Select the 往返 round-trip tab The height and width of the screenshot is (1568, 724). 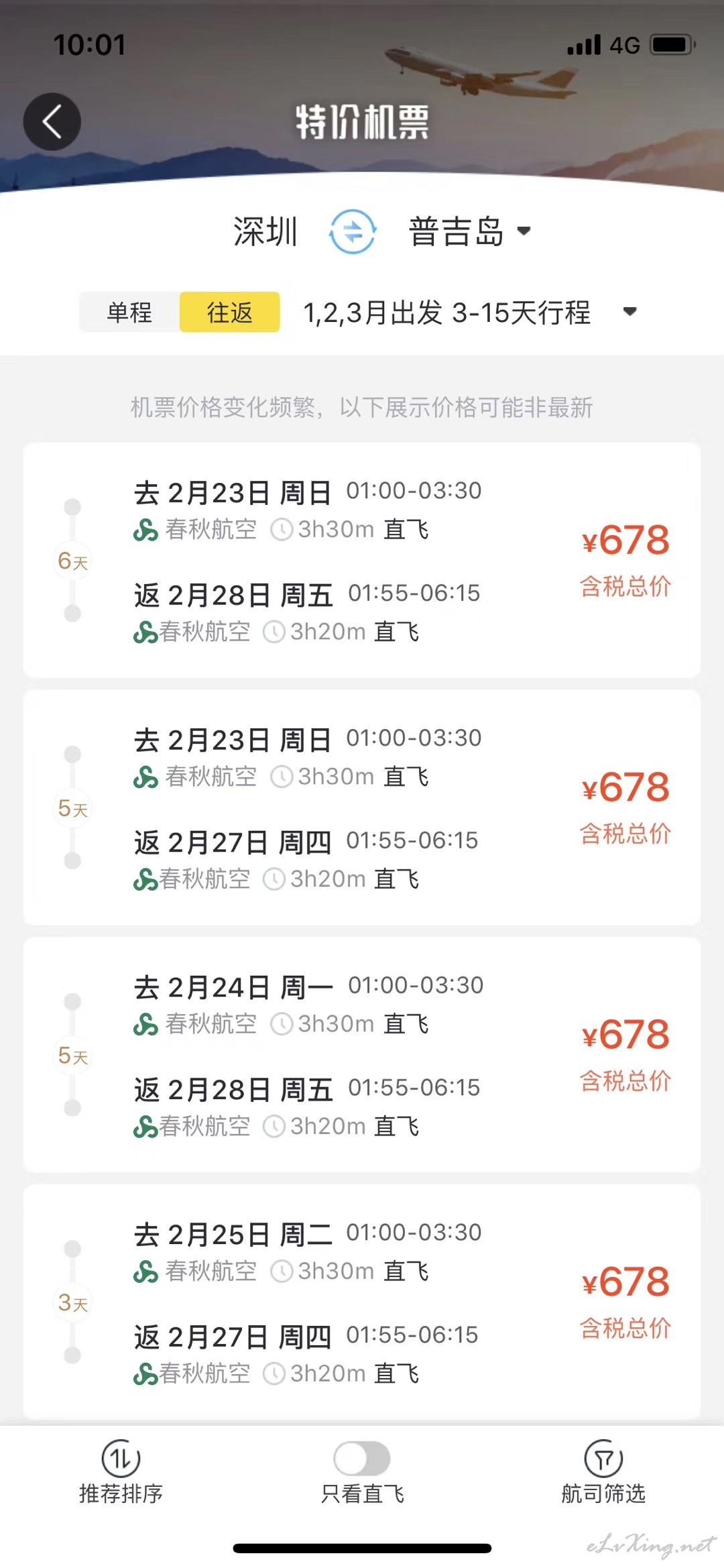(229, 312)
